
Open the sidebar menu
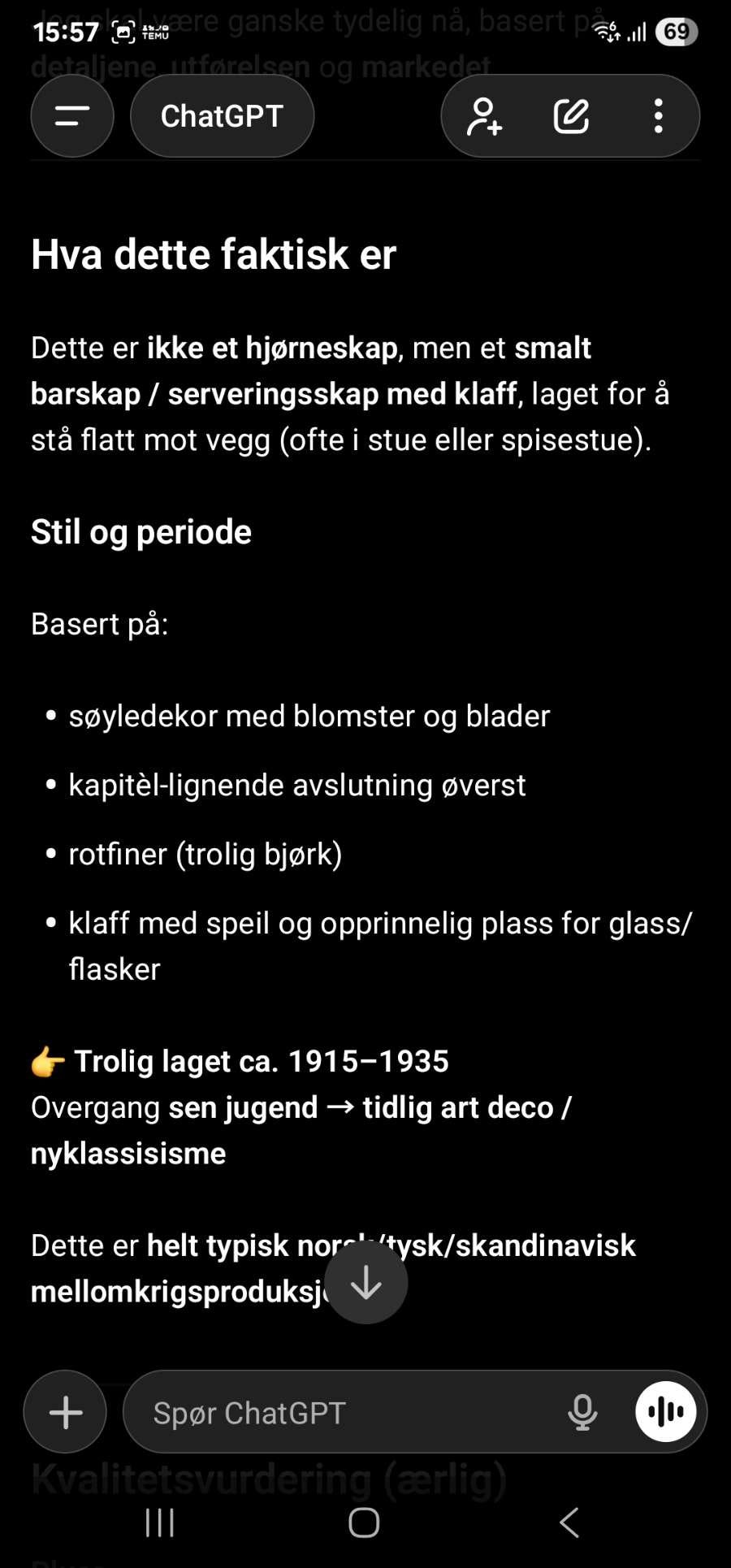click(71, 116)
